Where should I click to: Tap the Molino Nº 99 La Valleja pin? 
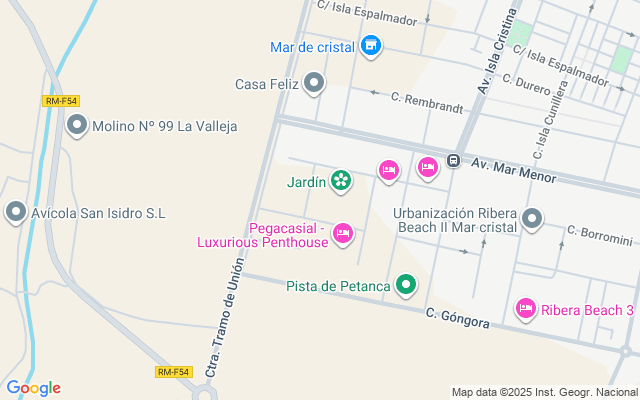coord(77,126)
